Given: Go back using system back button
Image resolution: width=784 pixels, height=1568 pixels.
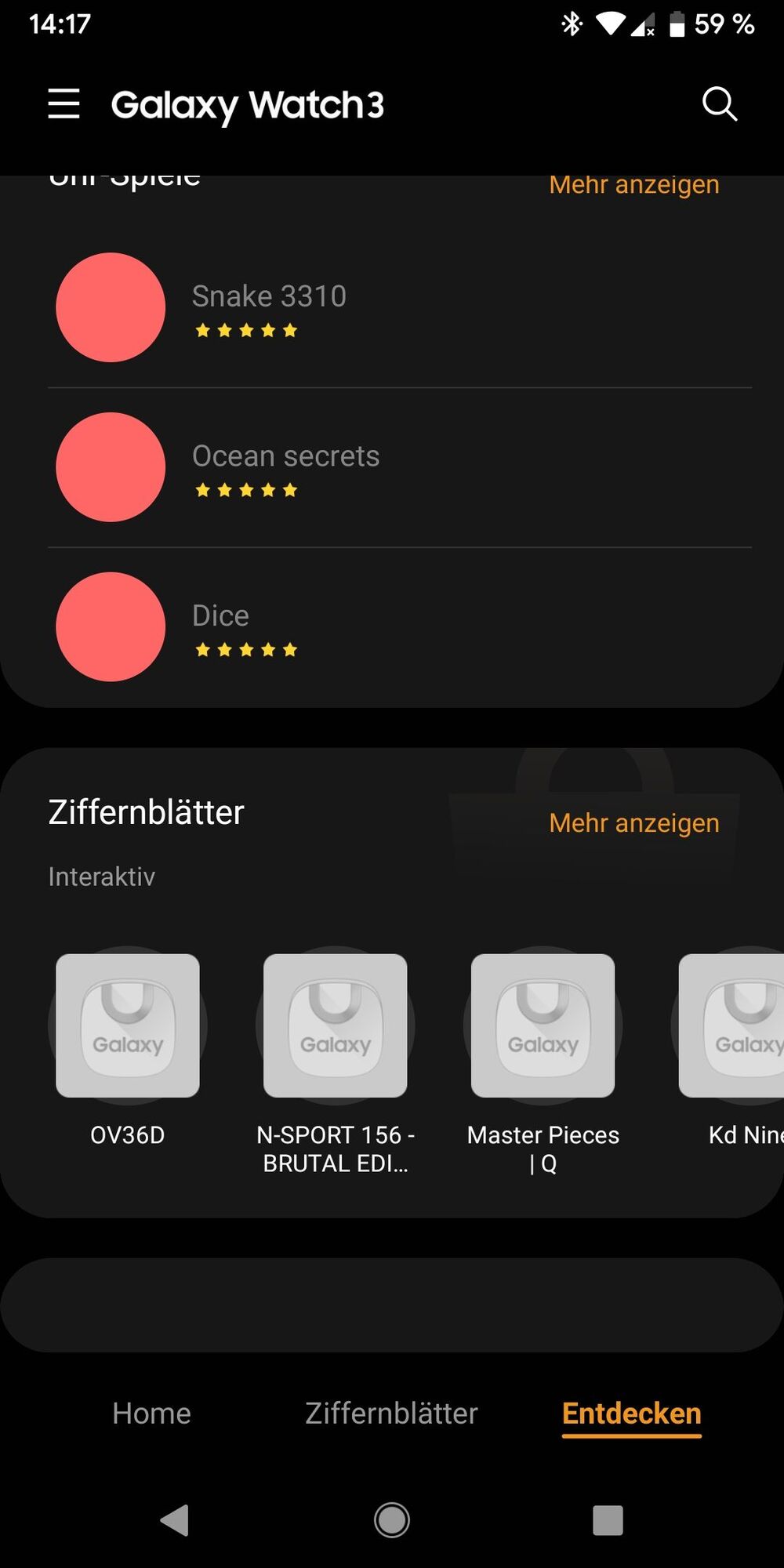Looking at the screenshot, I should 175,1520.
